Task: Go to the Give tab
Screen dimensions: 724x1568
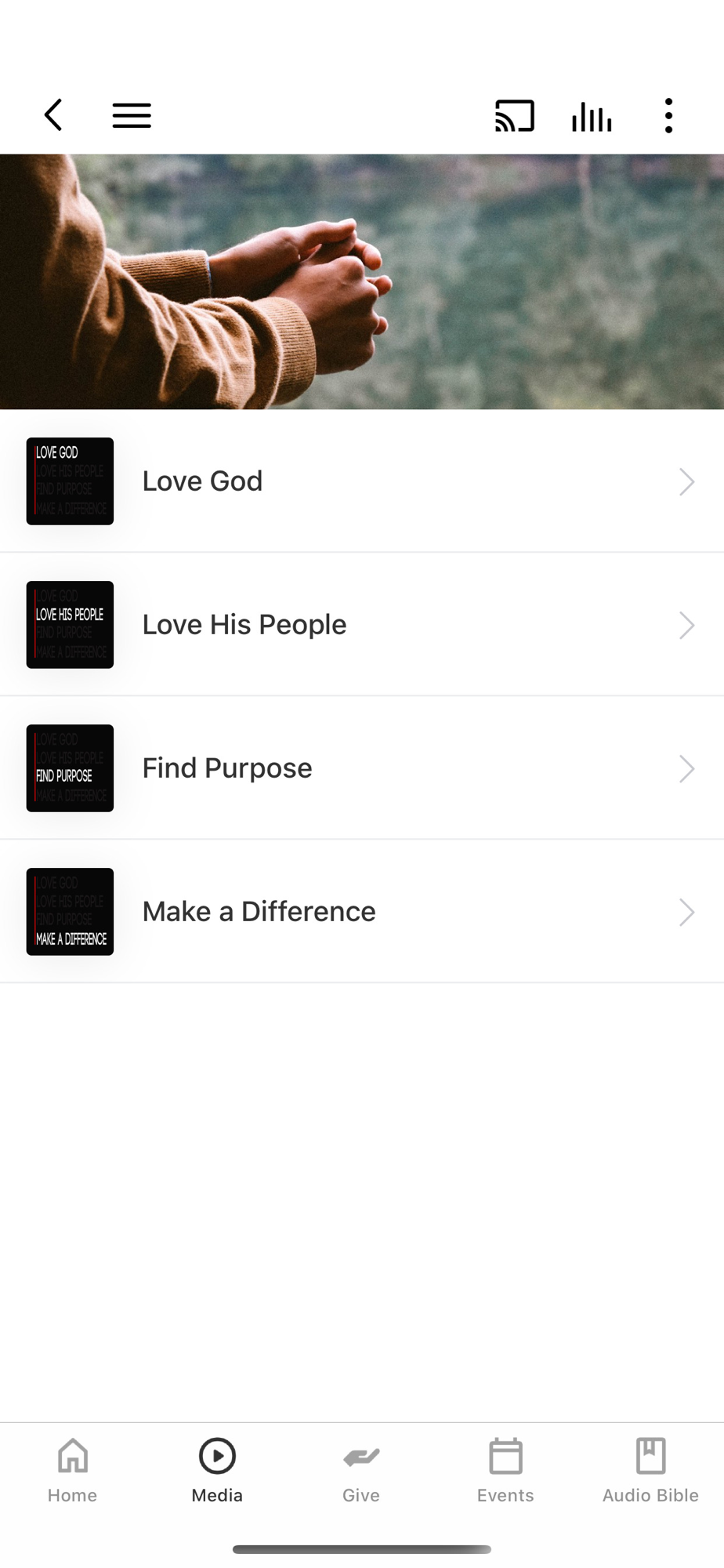Action: (x=361, y=1470)
